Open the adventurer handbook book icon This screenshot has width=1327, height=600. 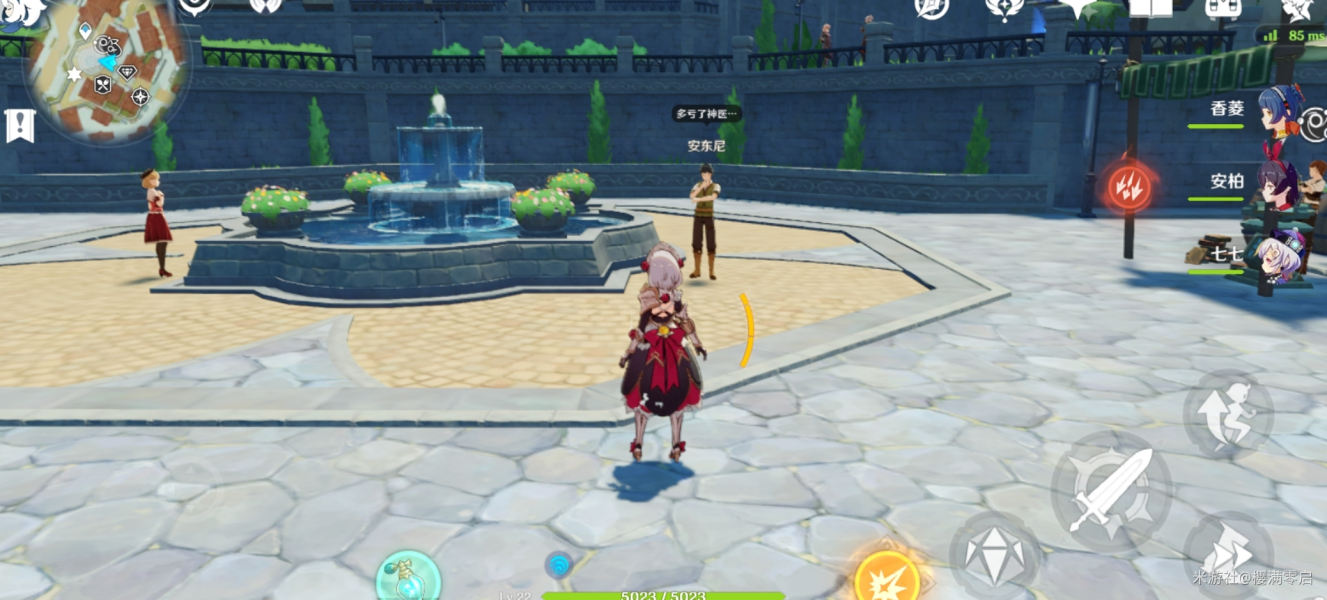tap(1150, 7)
